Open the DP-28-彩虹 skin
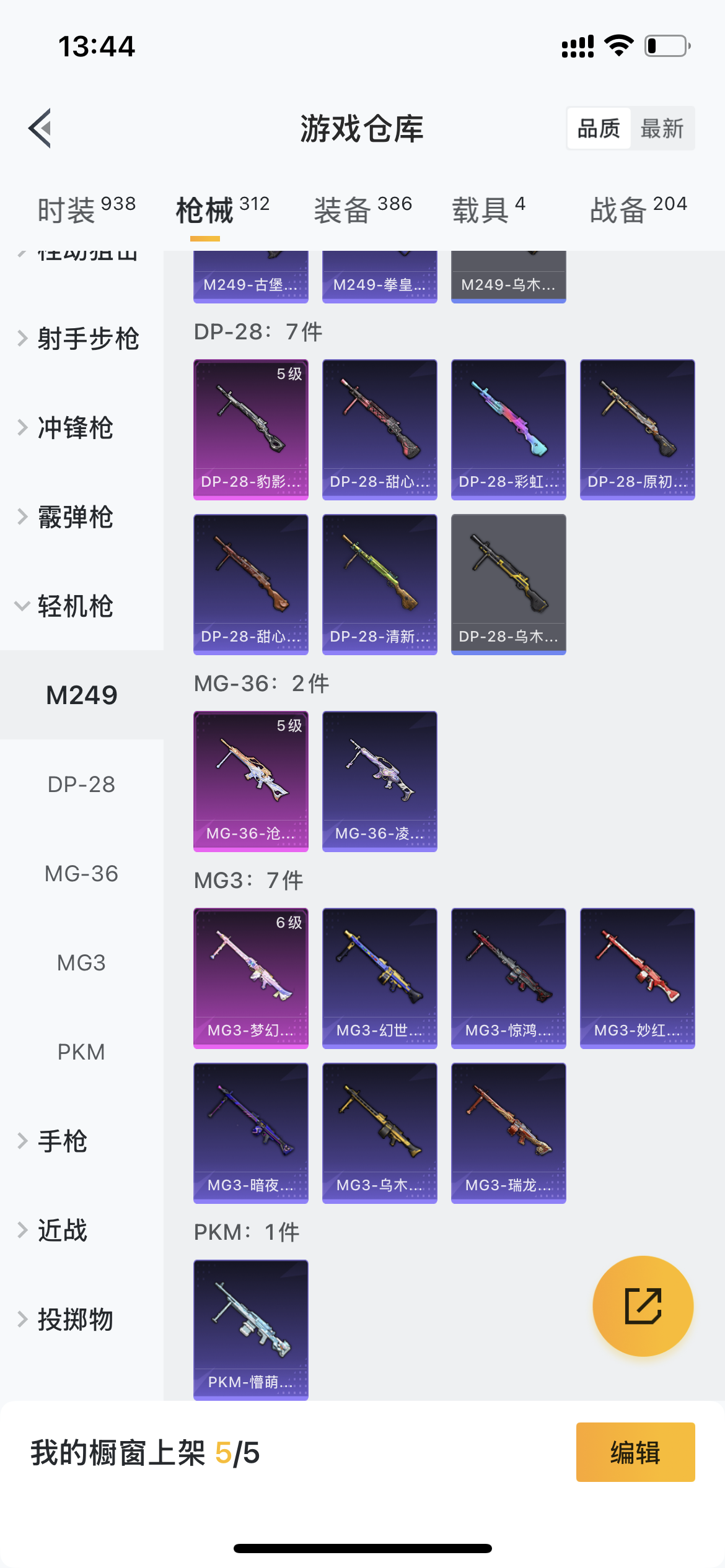This screenshot has height=1568, width=725. [508, 429]
